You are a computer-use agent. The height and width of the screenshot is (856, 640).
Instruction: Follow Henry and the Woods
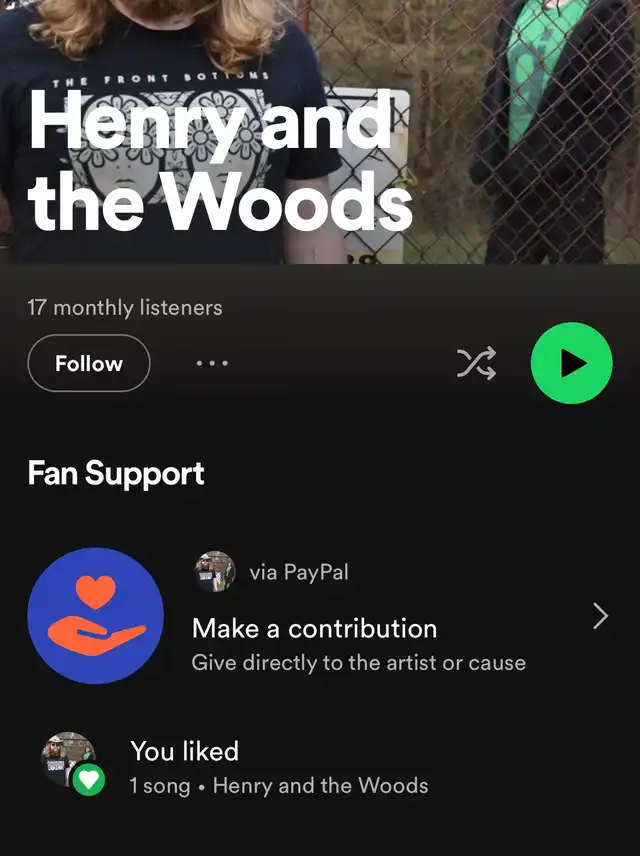tap(88, 363)
